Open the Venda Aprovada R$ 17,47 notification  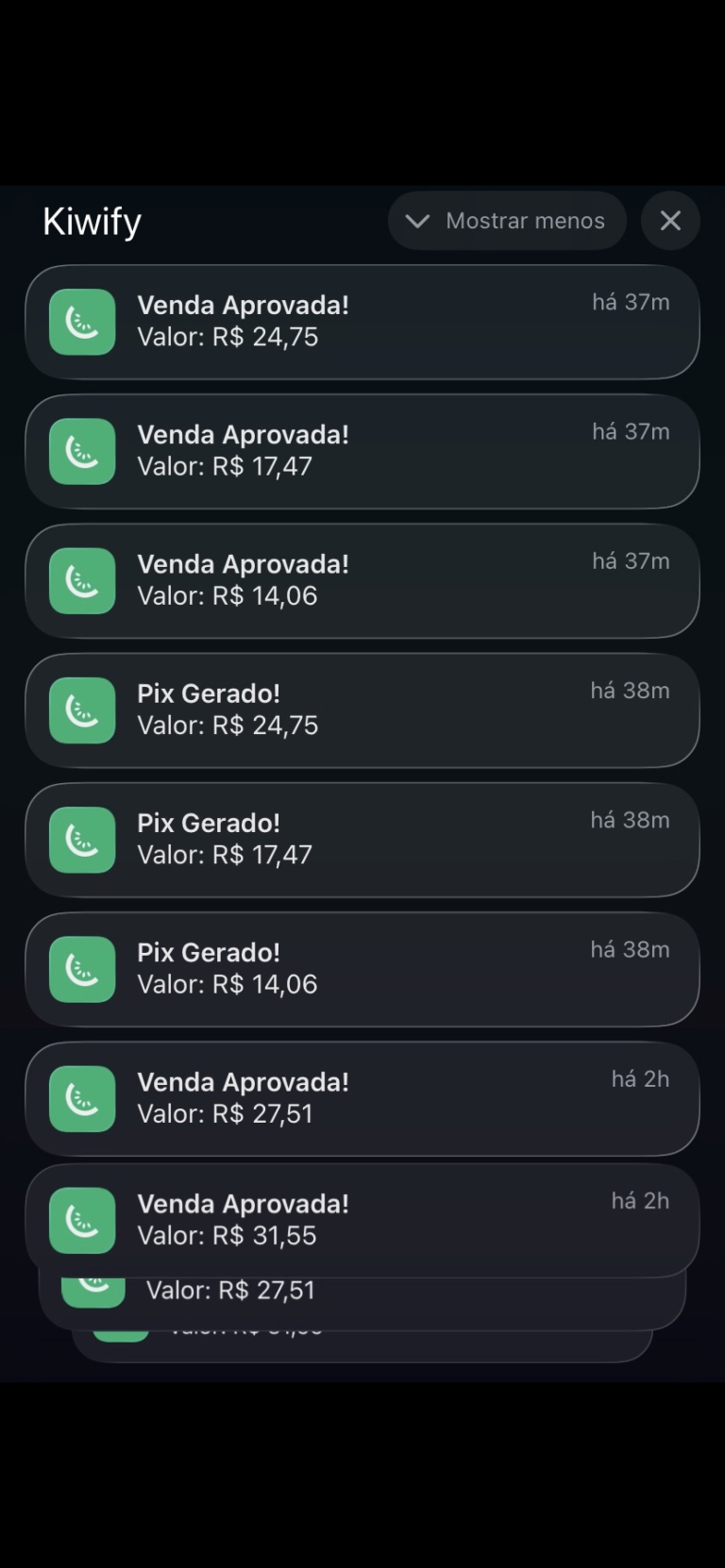(x=362, y=451)
